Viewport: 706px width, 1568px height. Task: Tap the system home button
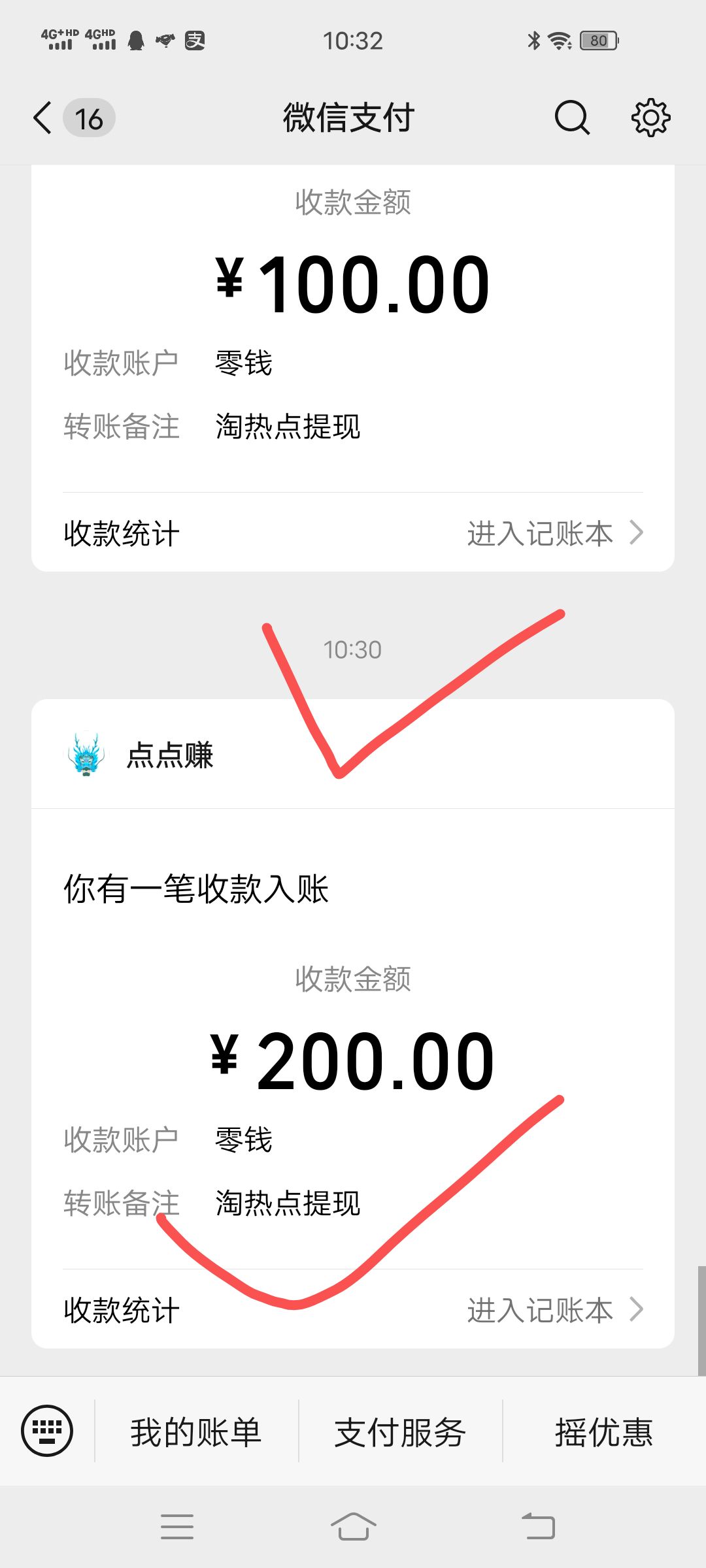[353, 1527]
